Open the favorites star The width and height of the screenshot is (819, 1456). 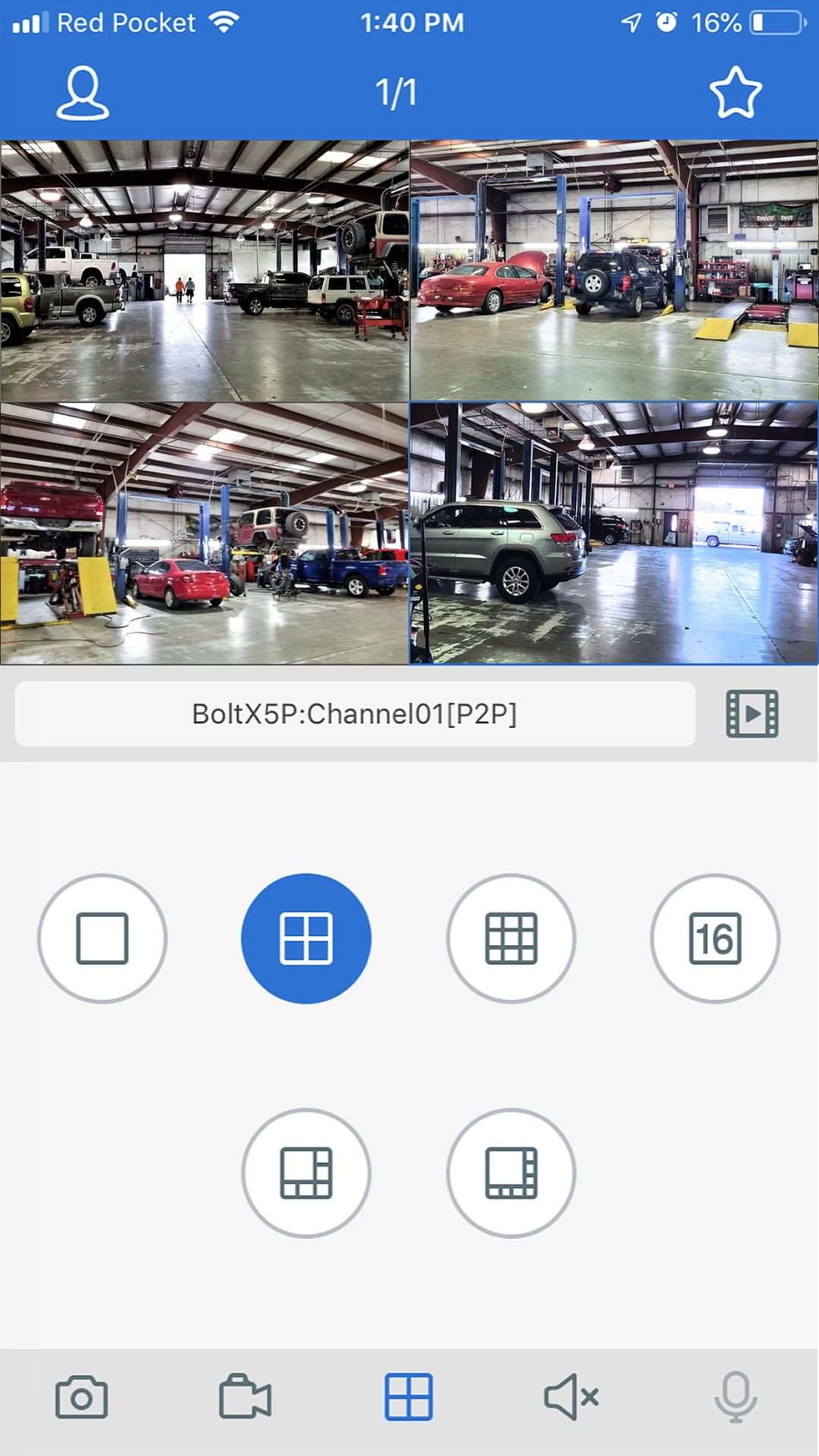coord(735,93)
